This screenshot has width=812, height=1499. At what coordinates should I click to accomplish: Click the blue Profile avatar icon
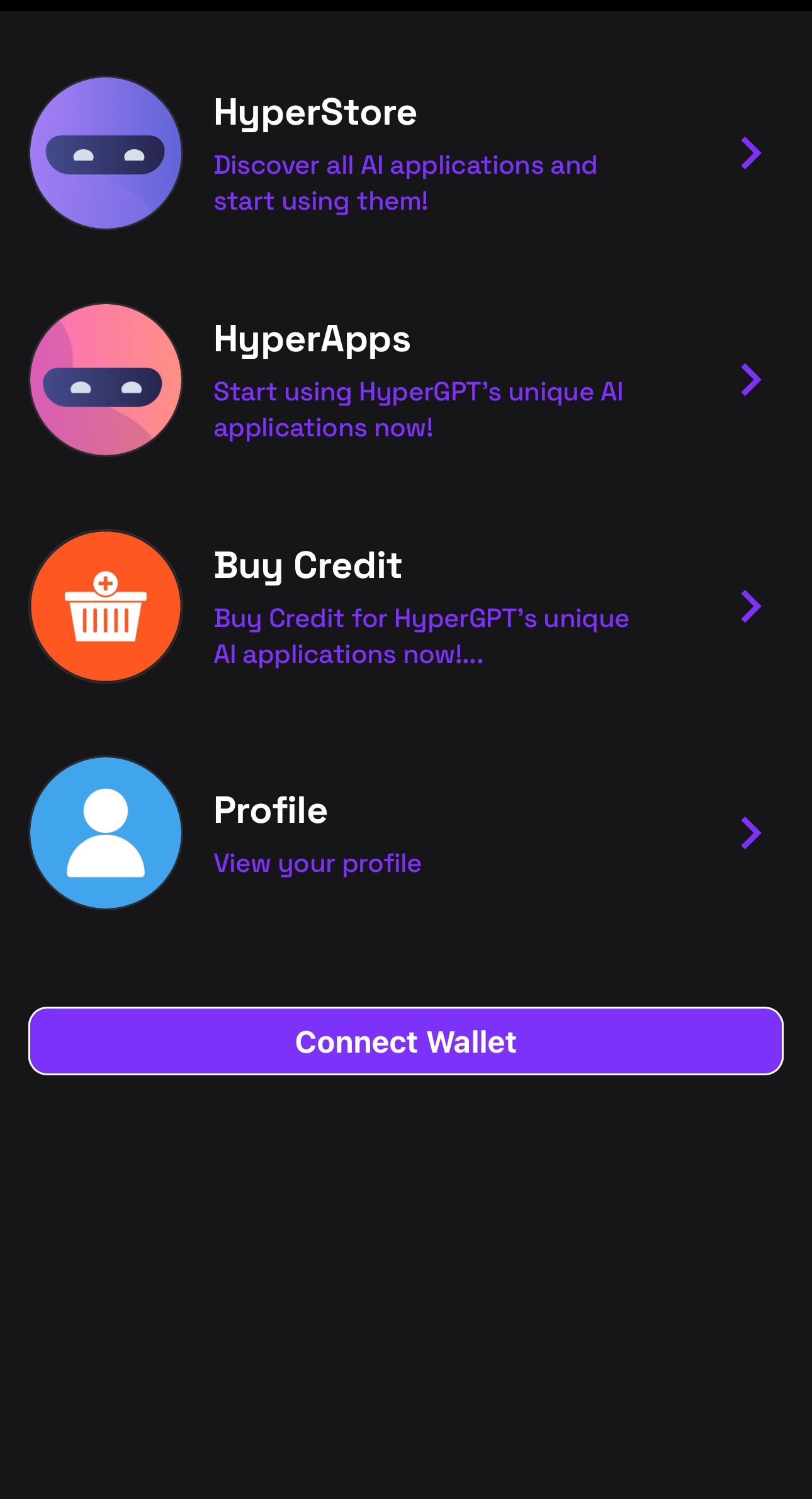click(x=105, y=834)
